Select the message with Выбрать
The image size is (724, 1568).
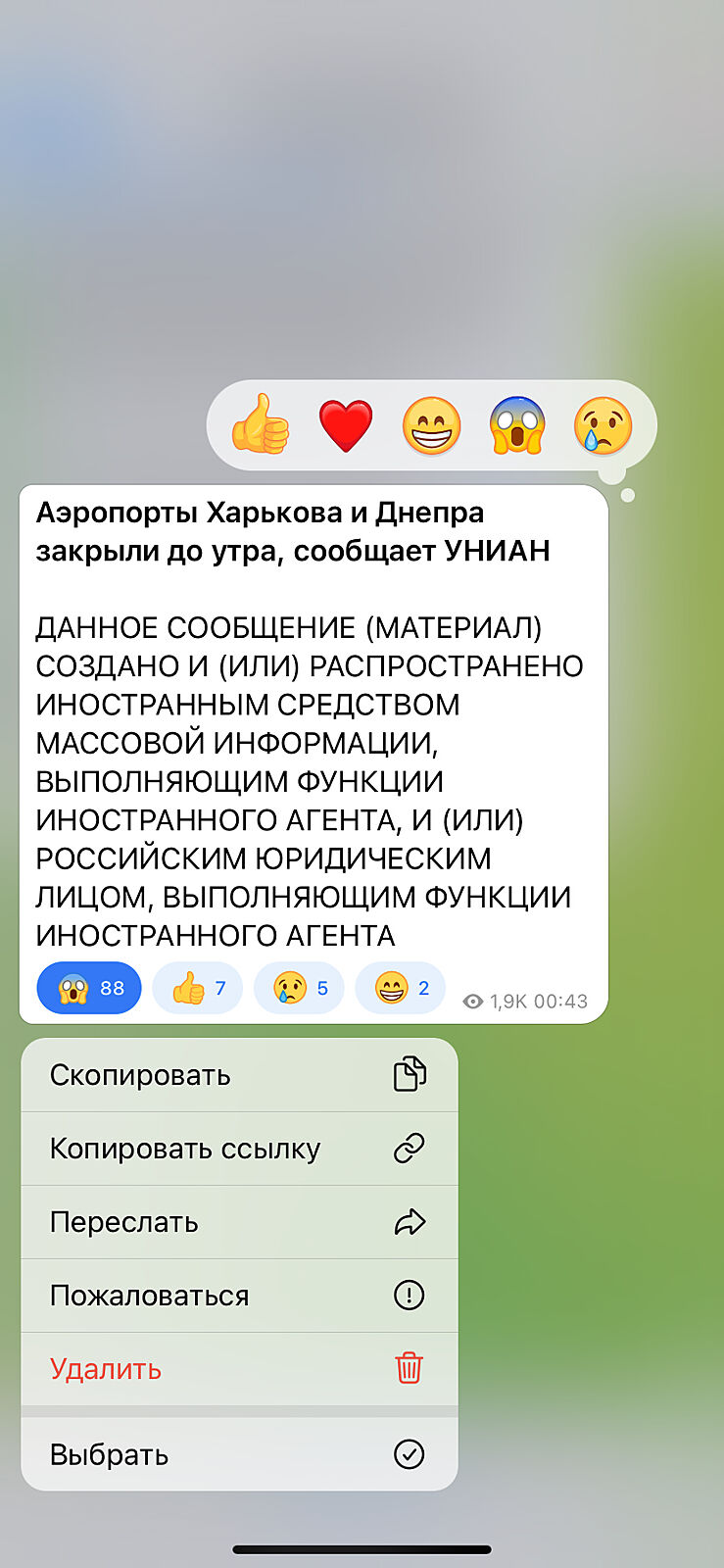tap(239, 1454)
